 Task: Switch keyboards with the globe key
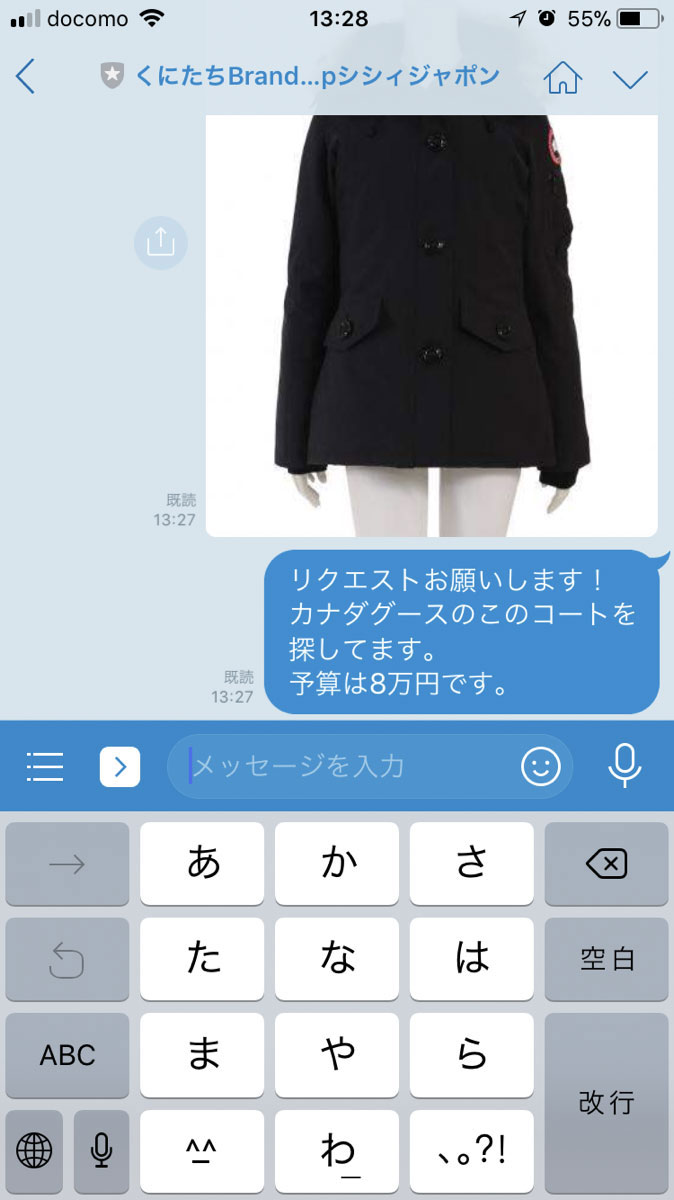click(x=34, y=1151)
